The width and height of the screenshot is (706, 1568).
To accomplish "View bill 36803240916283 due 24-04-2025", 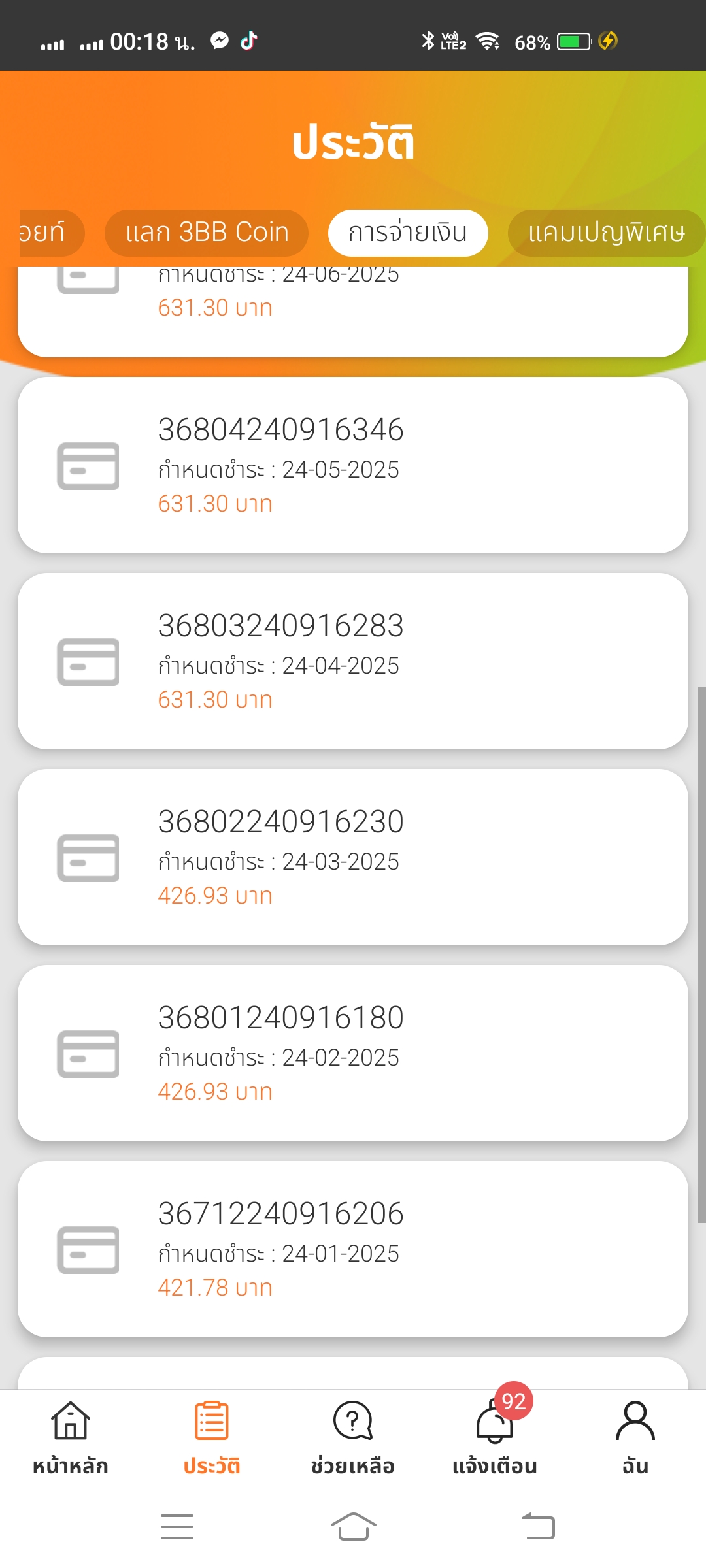I will tap(353, 661).
